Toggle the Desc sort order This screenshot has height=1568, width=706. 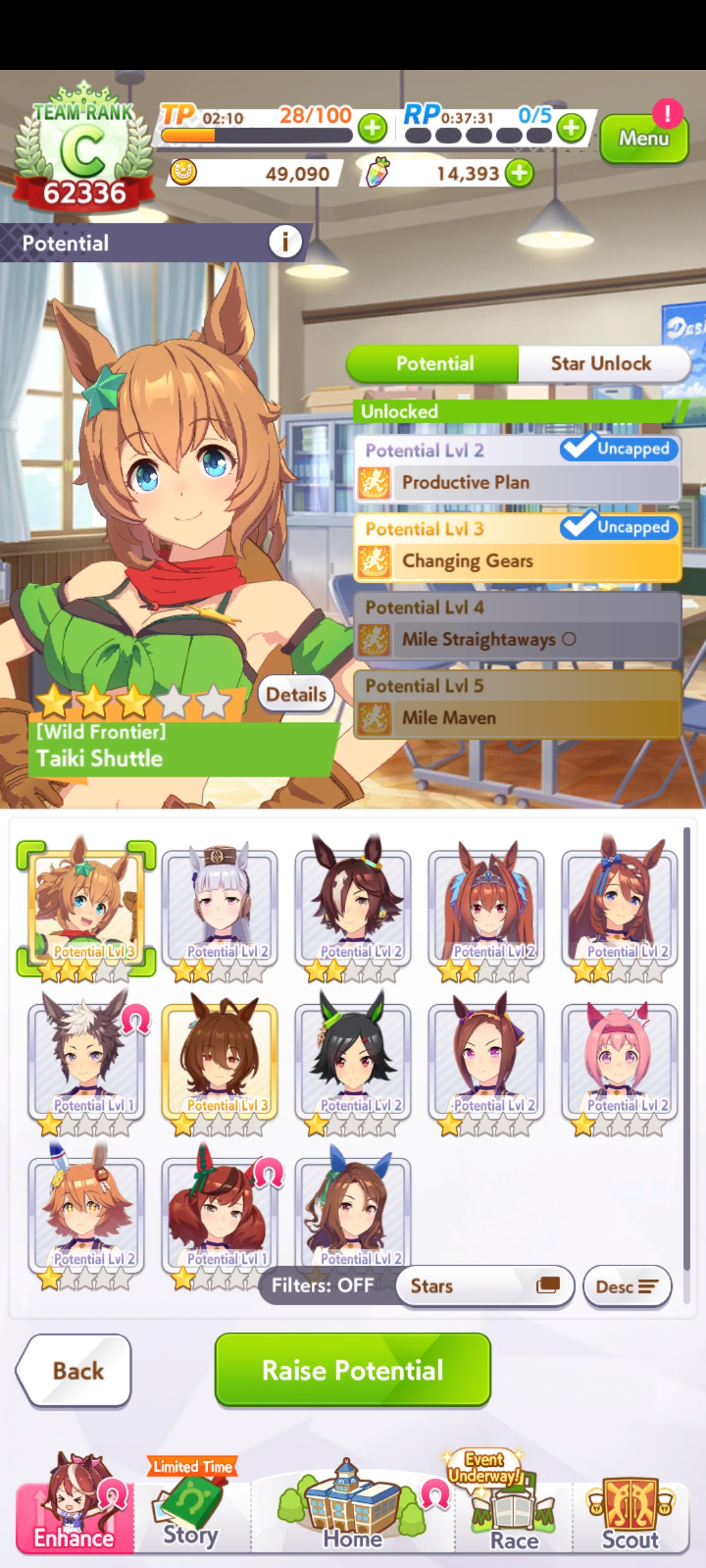tap(627, 1286)
